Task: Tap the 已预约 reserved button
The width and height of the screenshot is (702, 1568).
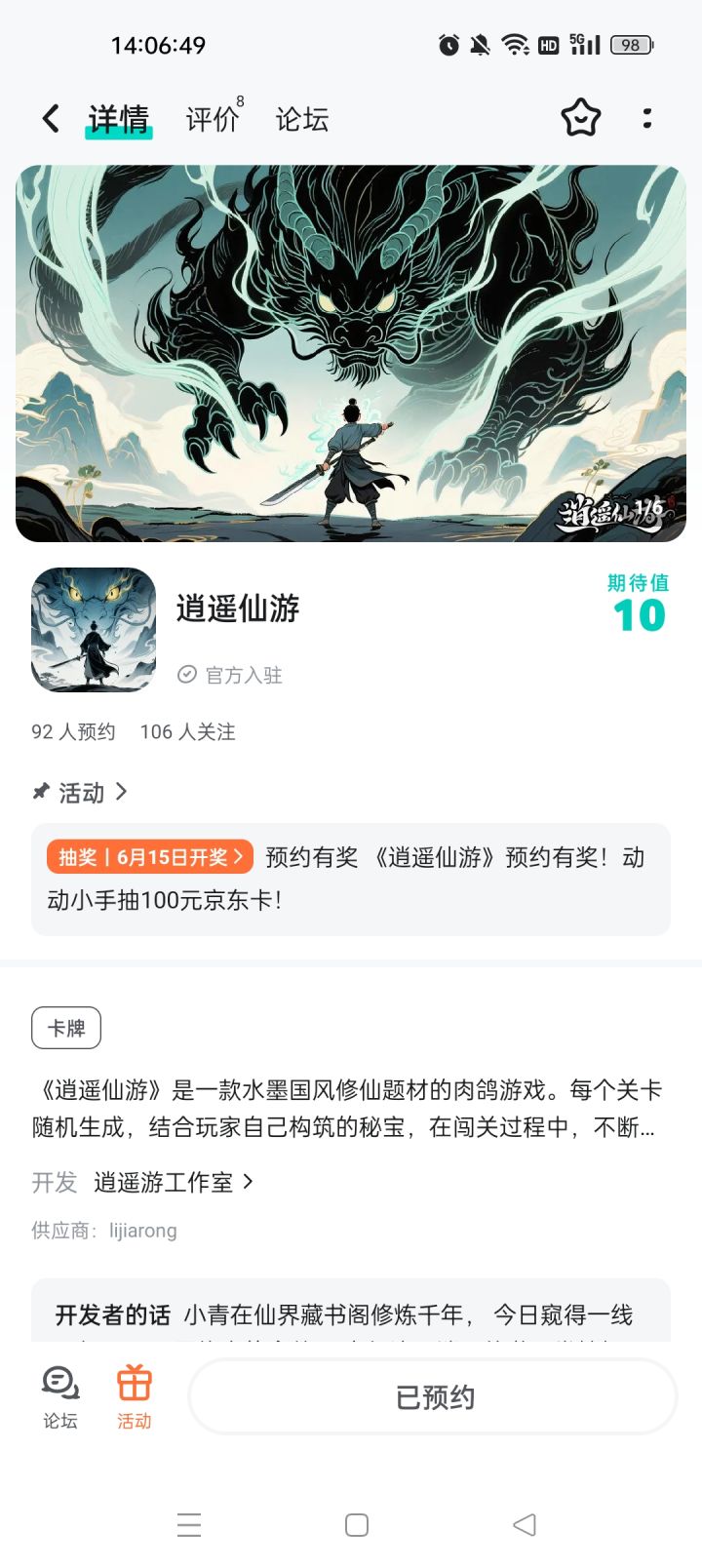Action: (431, 1396)
